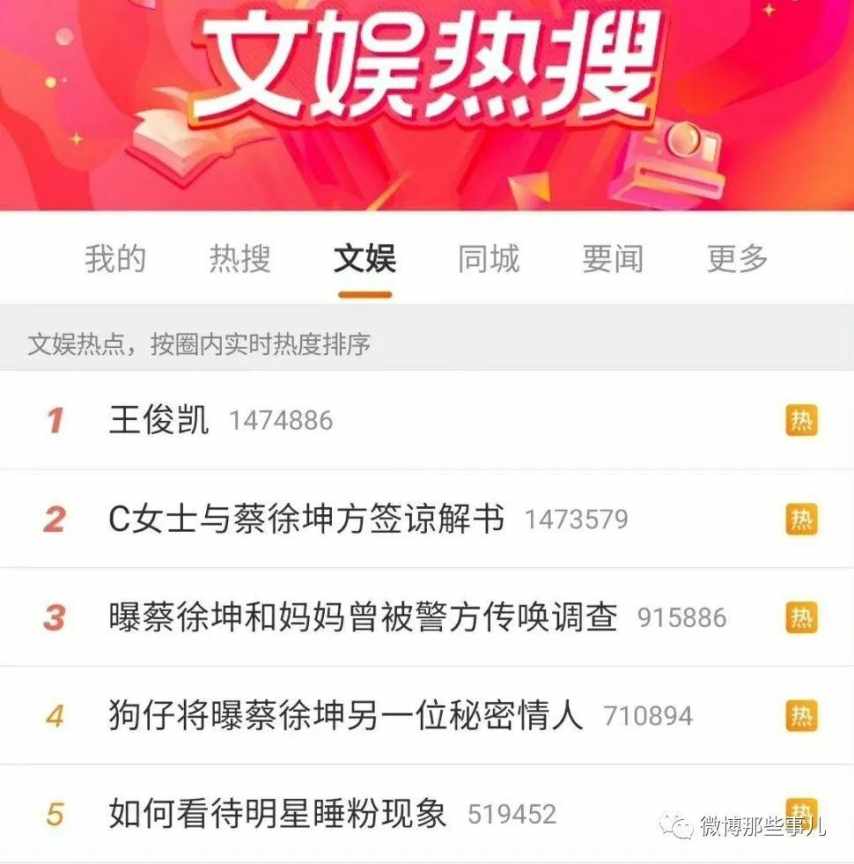Select the 文娱 tab
Image resolution: width=854 pixels, height=864 pixels.
(x=365, y=259)
